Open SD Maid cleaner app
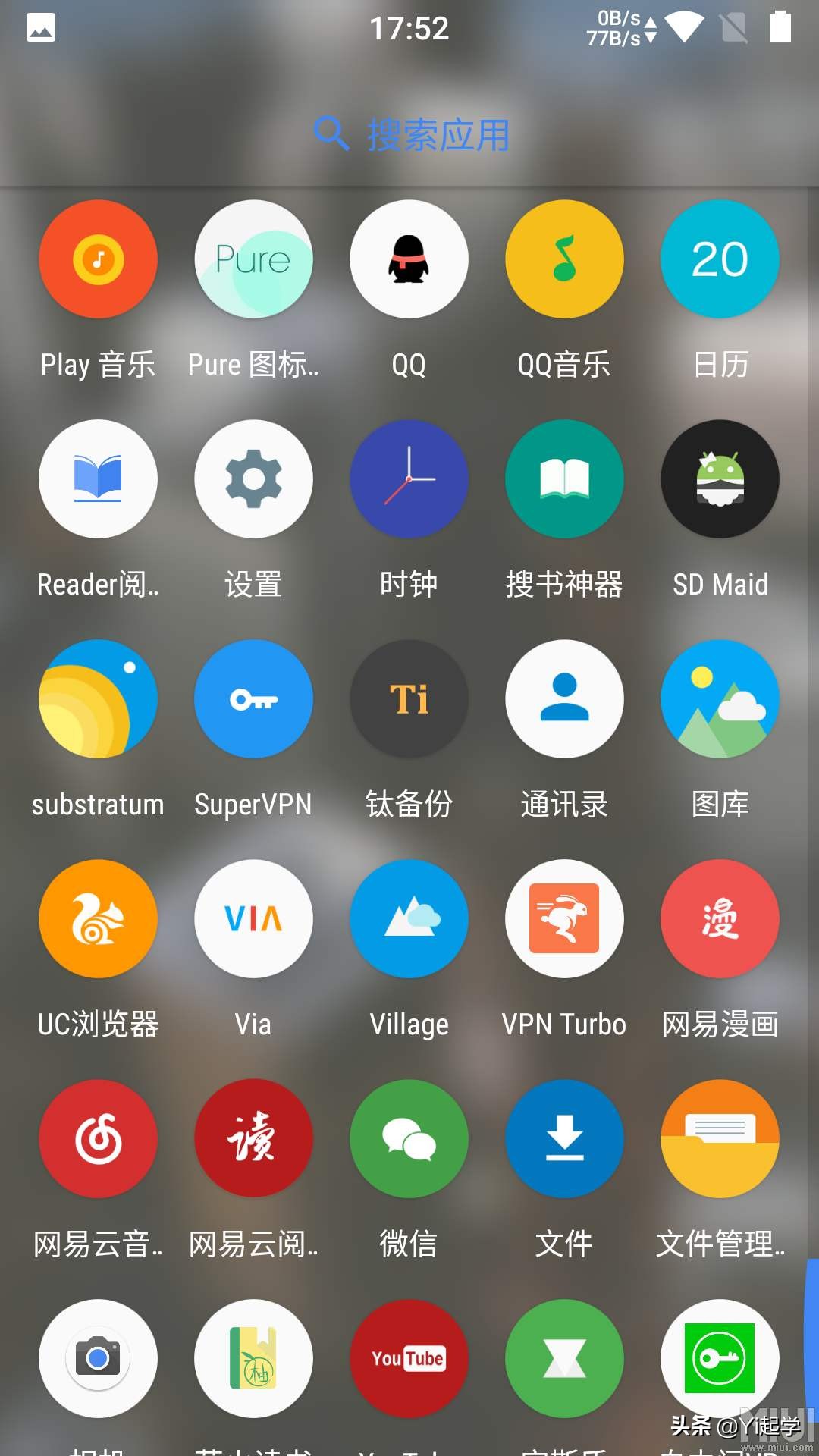 [720, 479]
